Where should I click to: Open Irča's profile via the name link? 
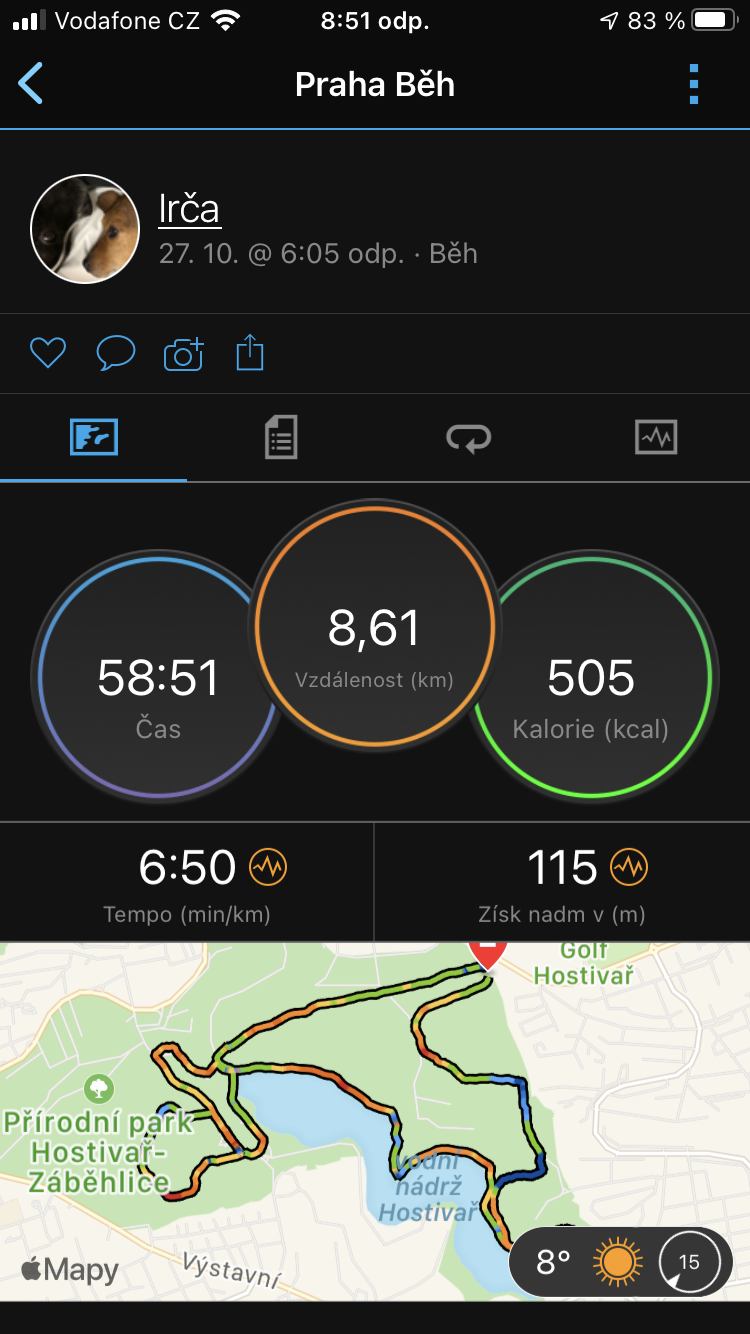pos(189,208)
